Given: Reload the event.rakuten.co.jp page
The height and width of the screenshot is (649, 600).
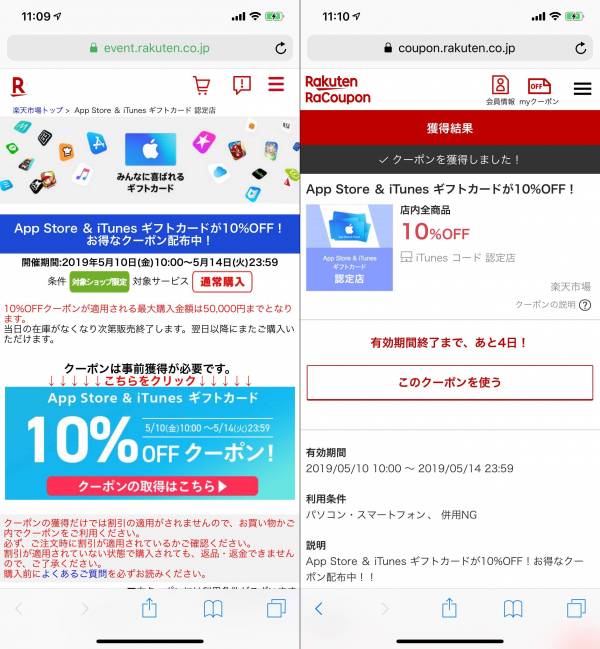Looking at the screenshot, I should click(280, 48).
